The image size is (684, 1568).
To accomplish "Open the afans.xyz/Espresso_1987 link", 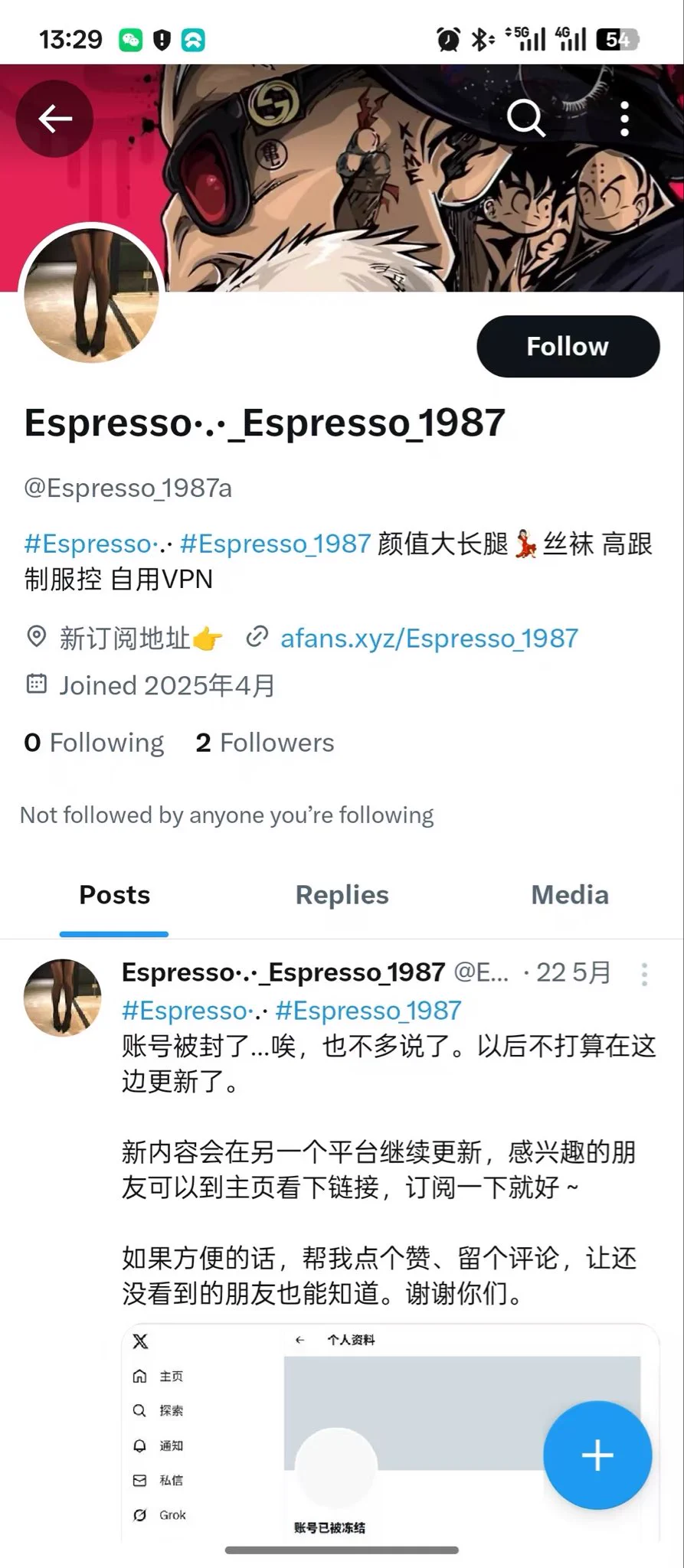I will (429, 639).
